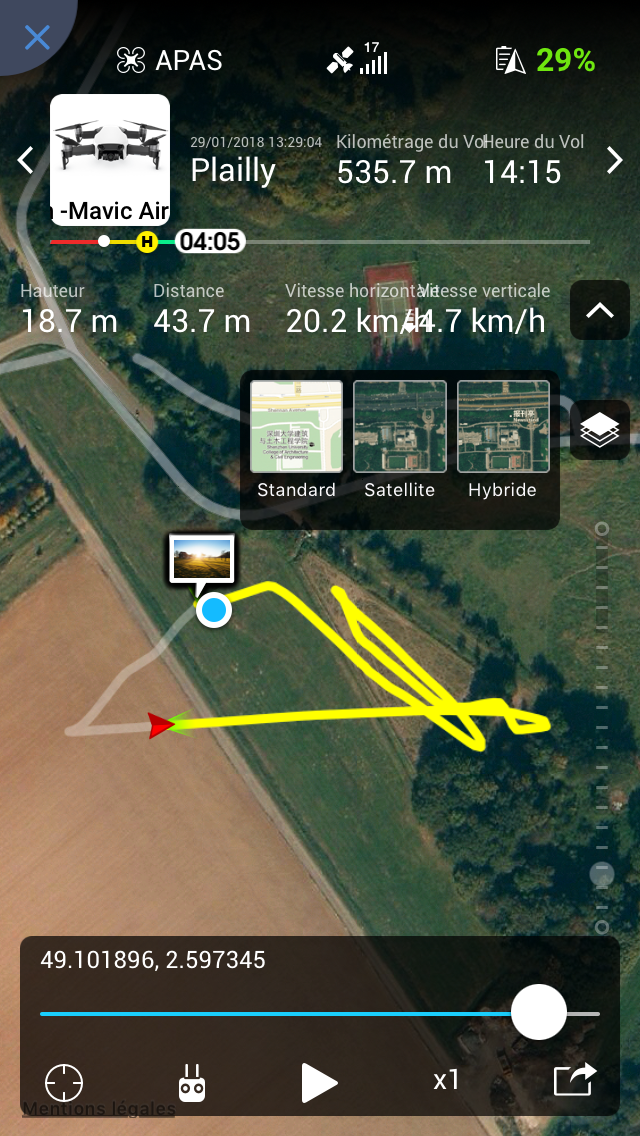Tap the H home point on the timeline
This screenshot has width=640, height=1136.
click(x=147, y=242)
